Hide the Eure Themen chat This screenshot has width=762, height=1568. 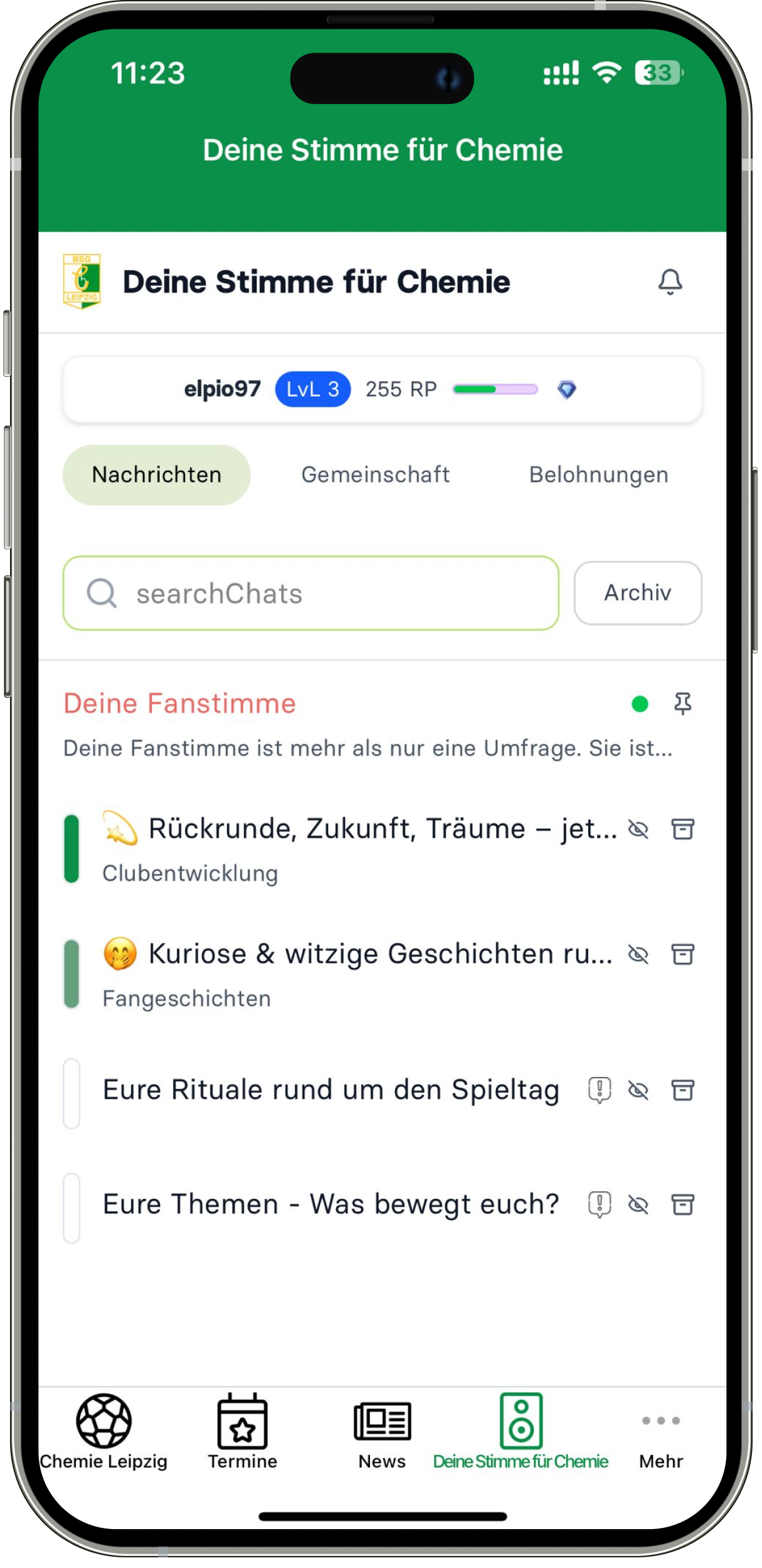coord(639,1204)
